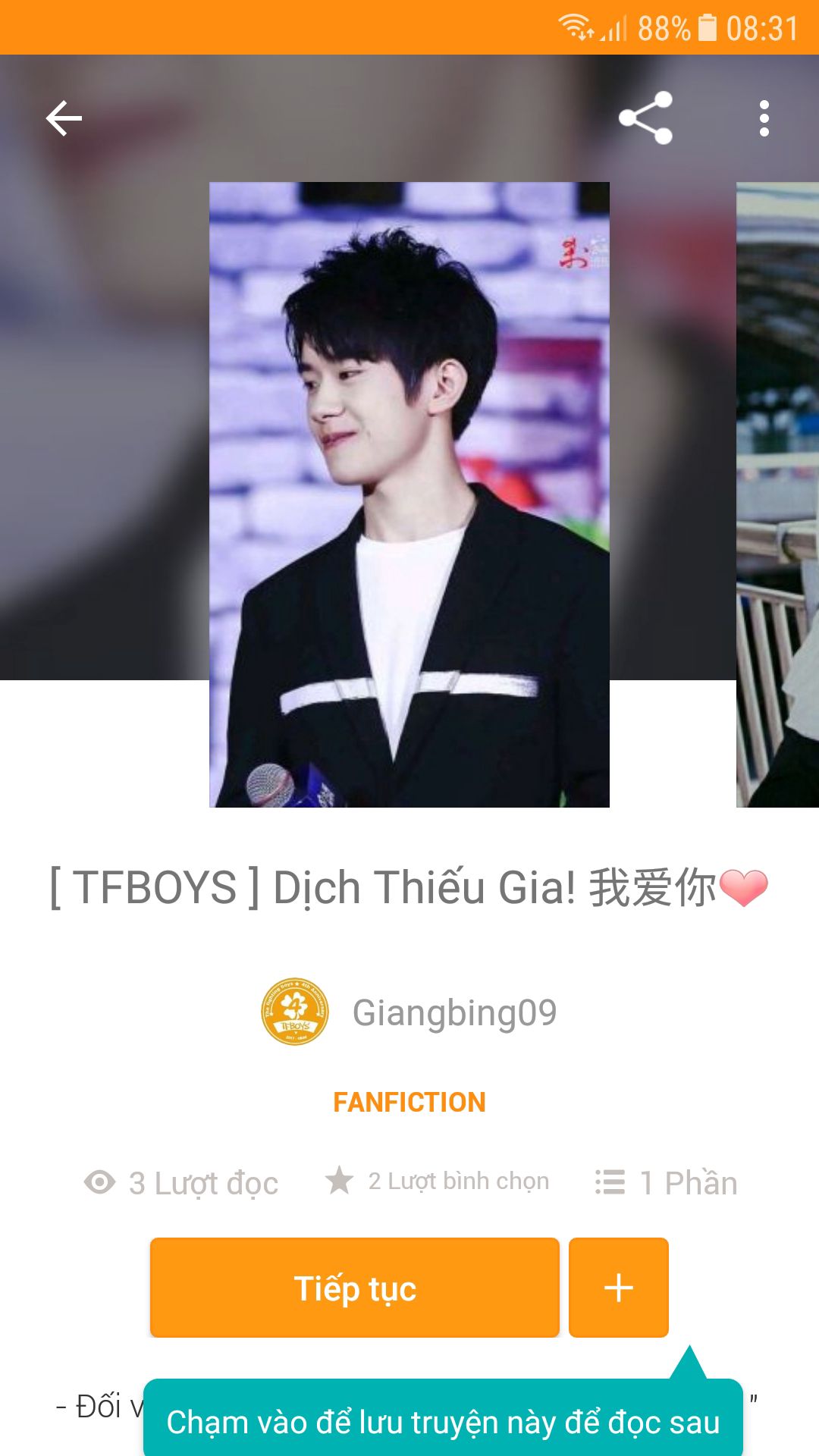
Task: Open the three-dot overflow menu
Action: click(x=764, y=118)
